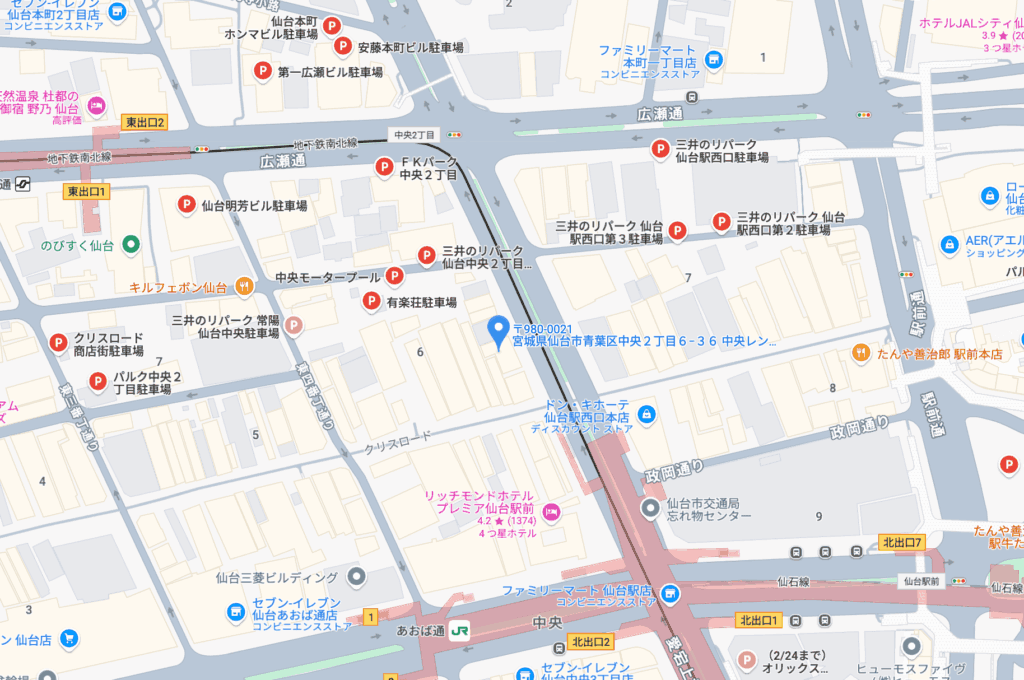Open ドン・キホーテ 仙台駅西口本店 marker
This screenshot has width=1024, height=680.
pyautogui.click(x=647, y=412)
